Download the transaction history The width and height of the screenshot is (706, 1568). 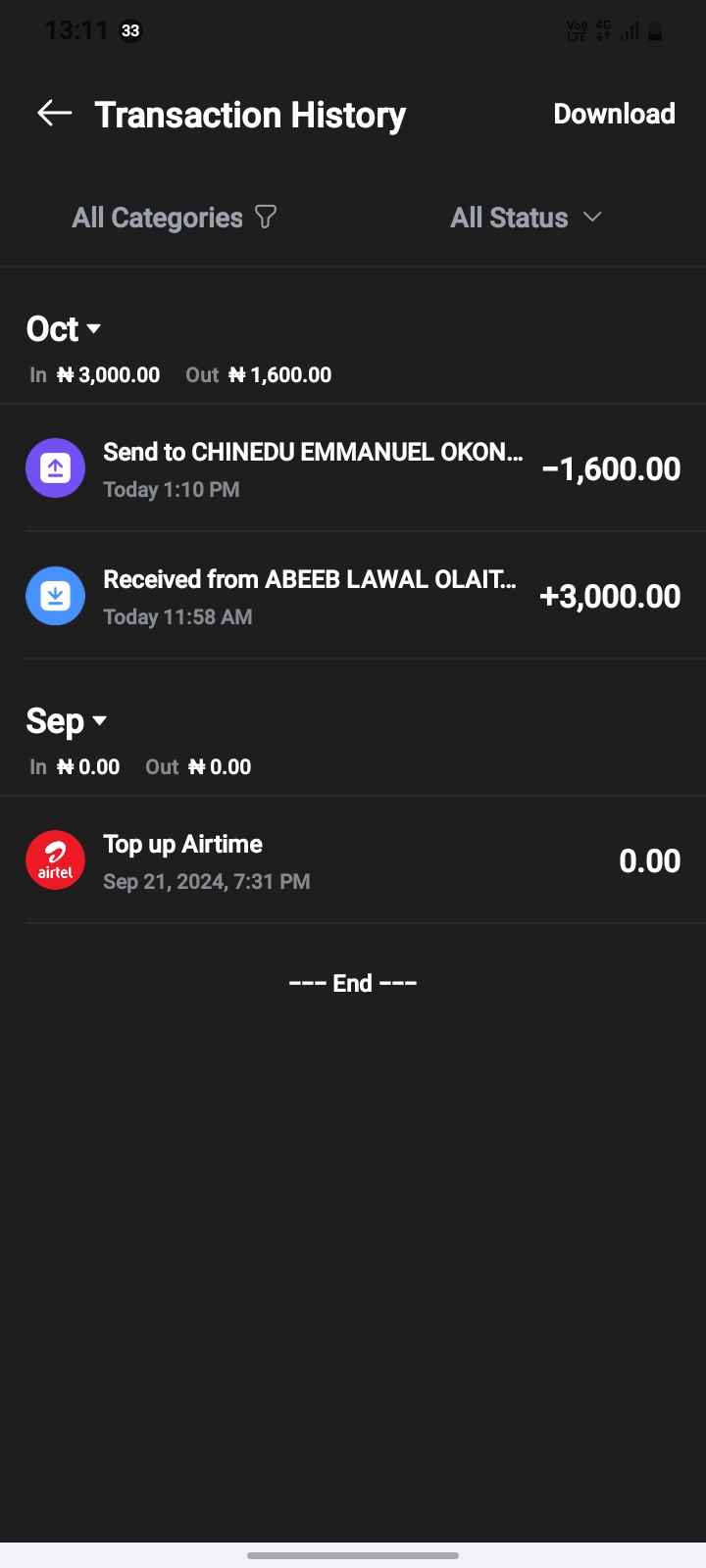614,114
